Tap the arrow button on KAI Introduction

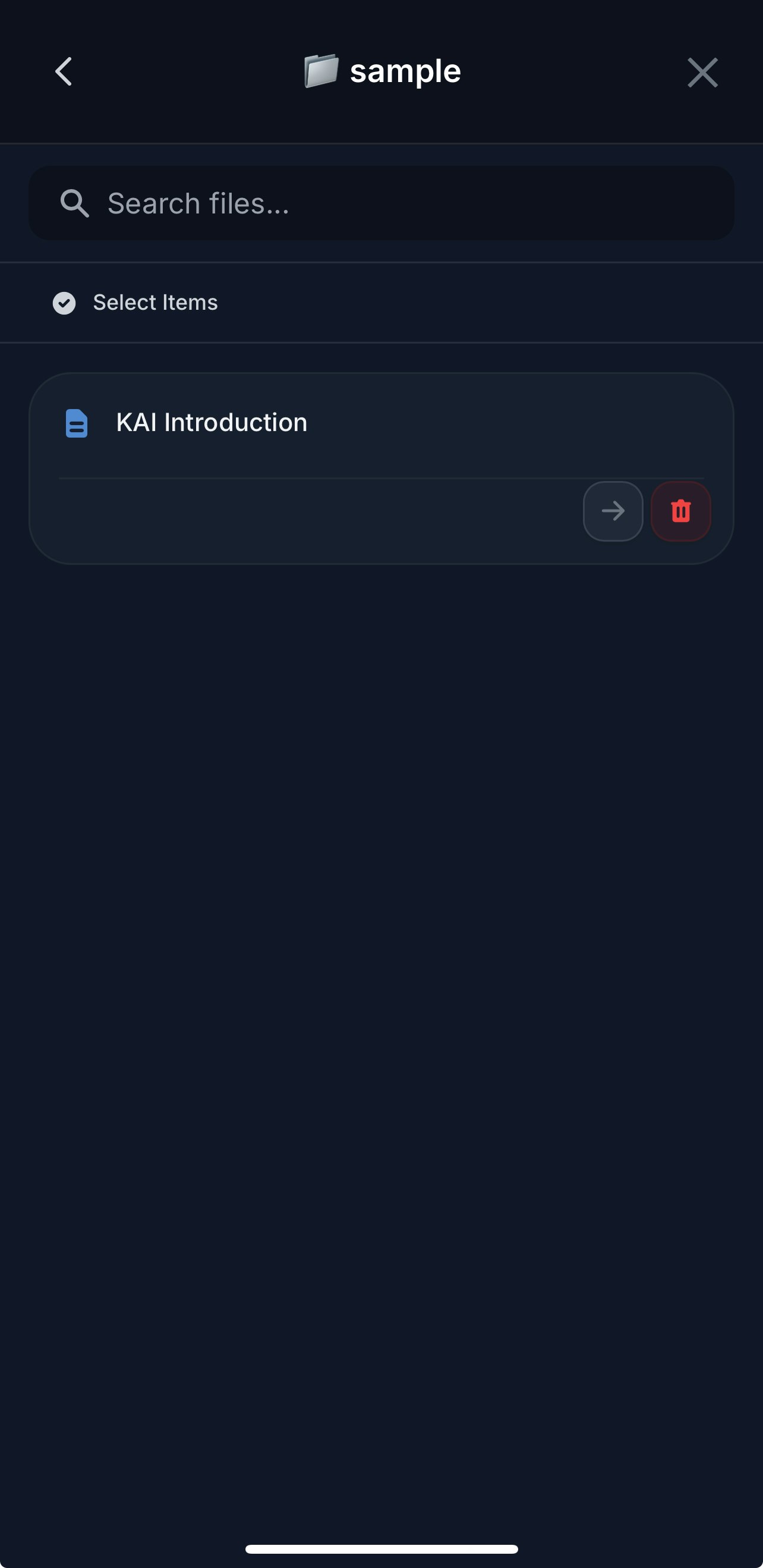[612, 511]
